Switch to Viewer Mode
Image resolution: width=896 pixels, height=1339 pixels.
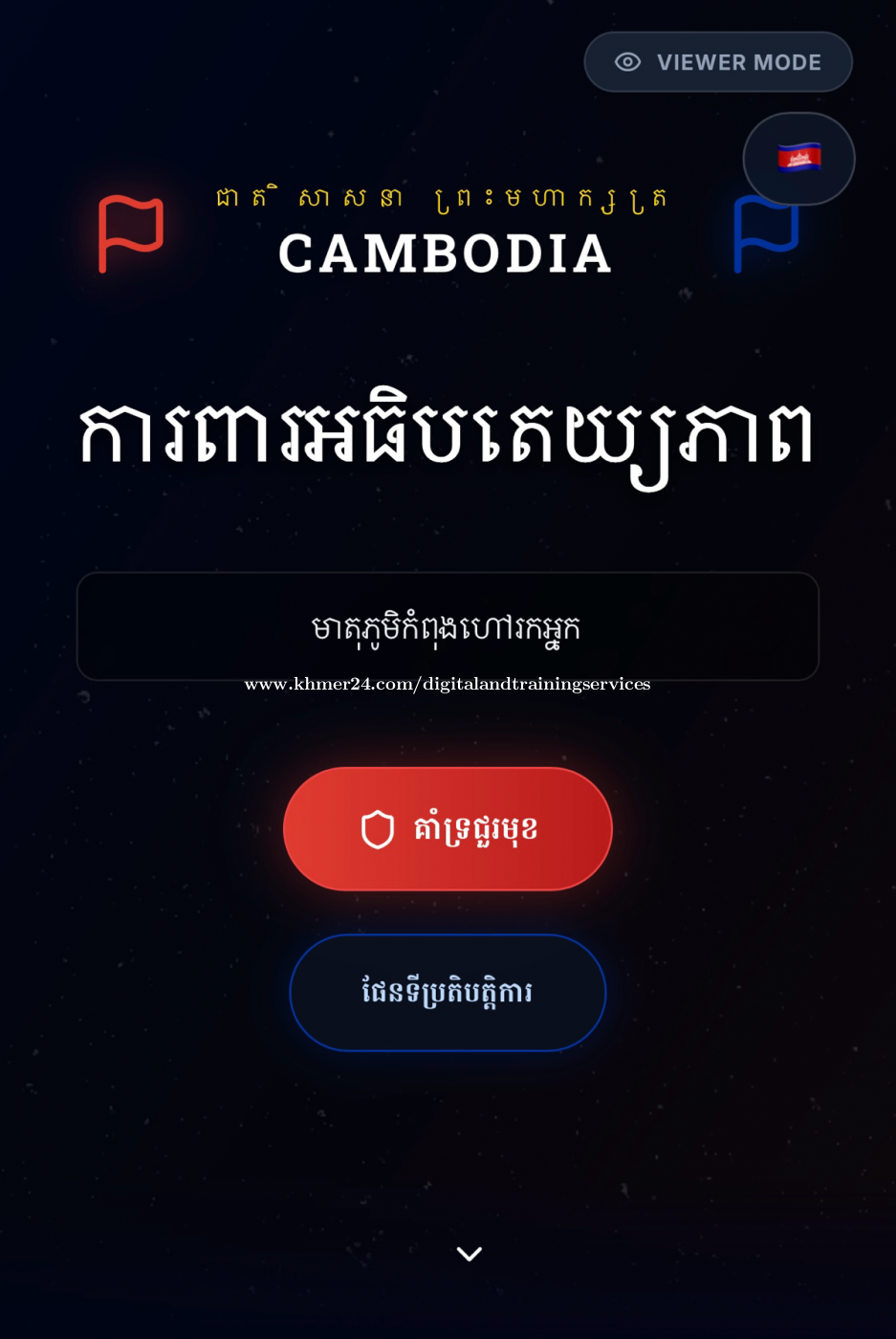(718, 62)
